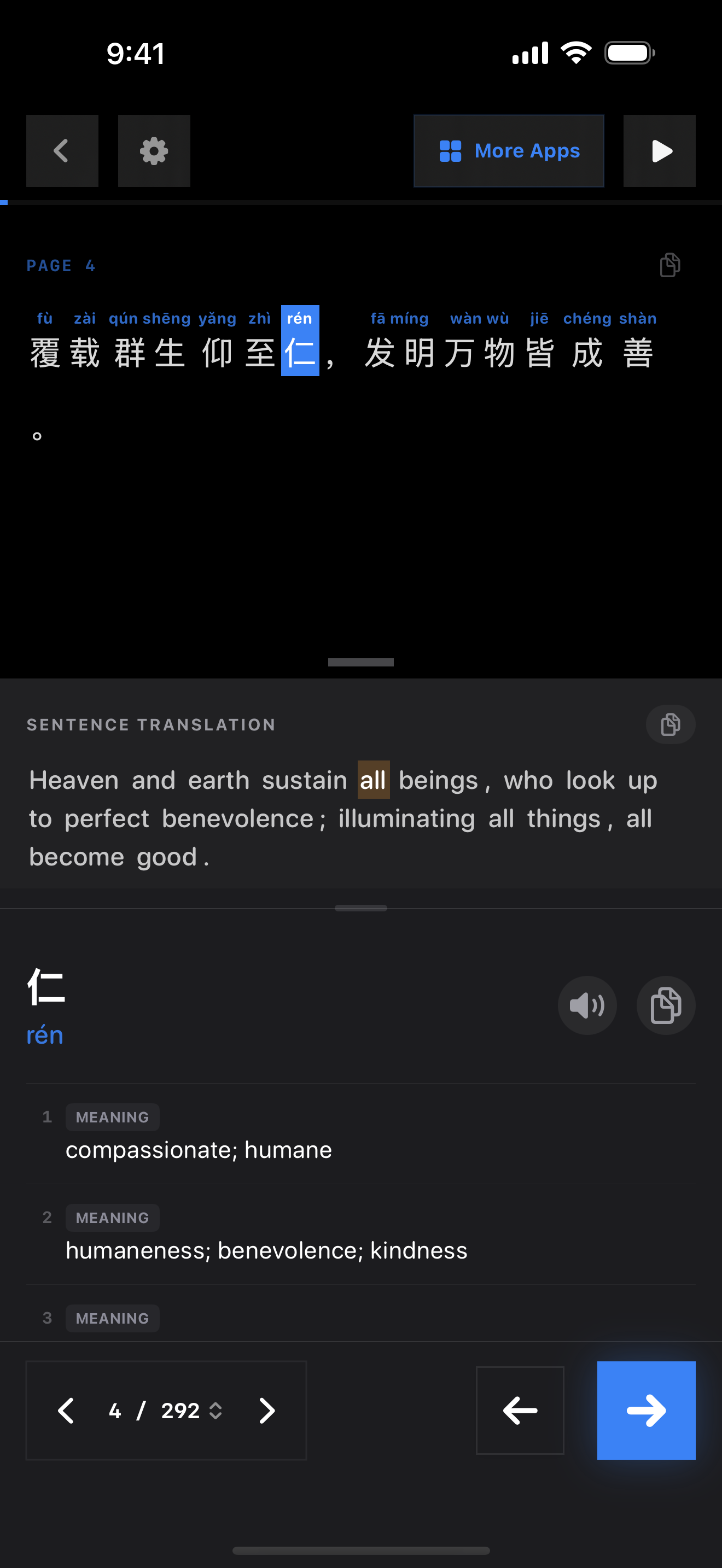The width and height of the screenshot is (722, 1568).
Task: Advance to the next word with blue arrow
Action: pyautogui.click(x=646, y=1411)
